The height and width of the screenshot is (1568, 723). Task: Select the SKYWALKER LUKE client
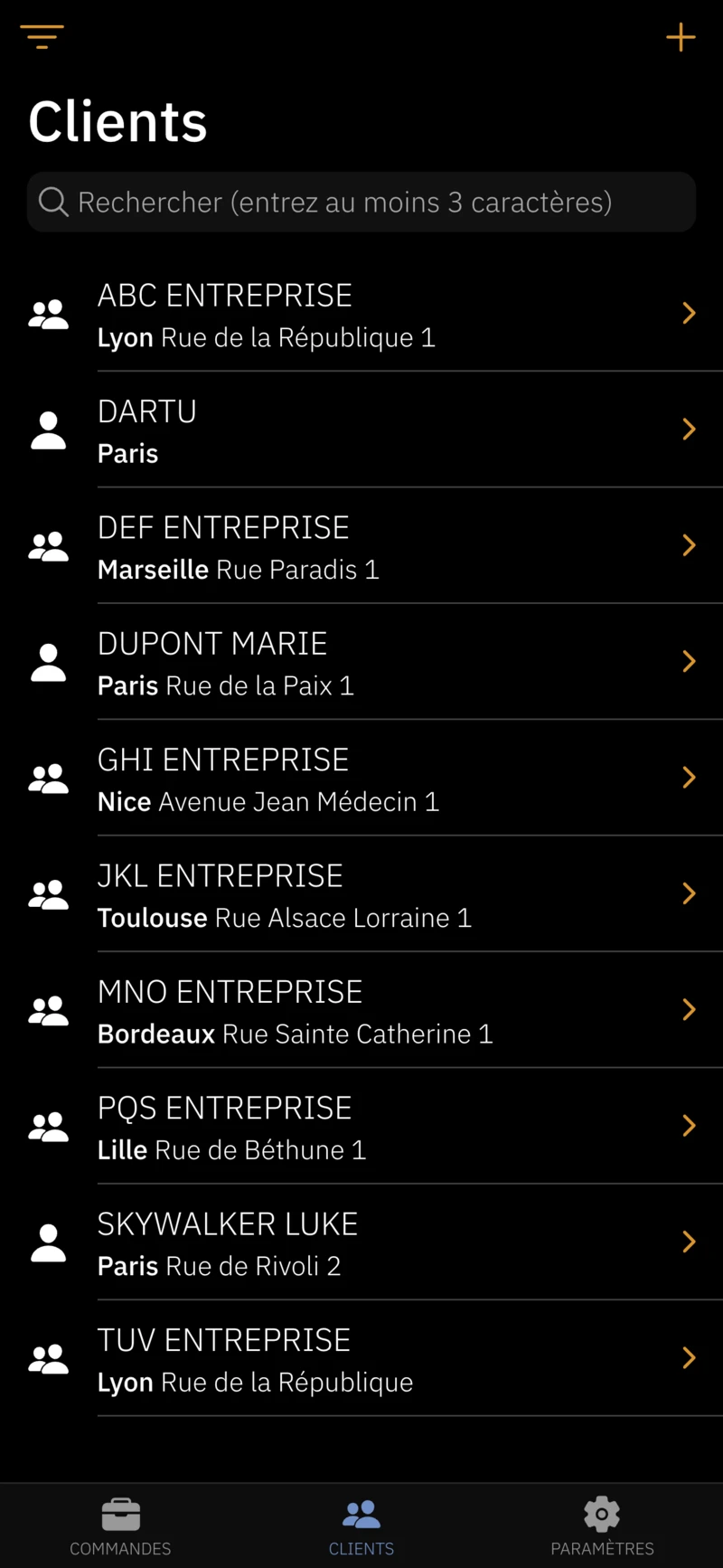[x=361, y=1242]
